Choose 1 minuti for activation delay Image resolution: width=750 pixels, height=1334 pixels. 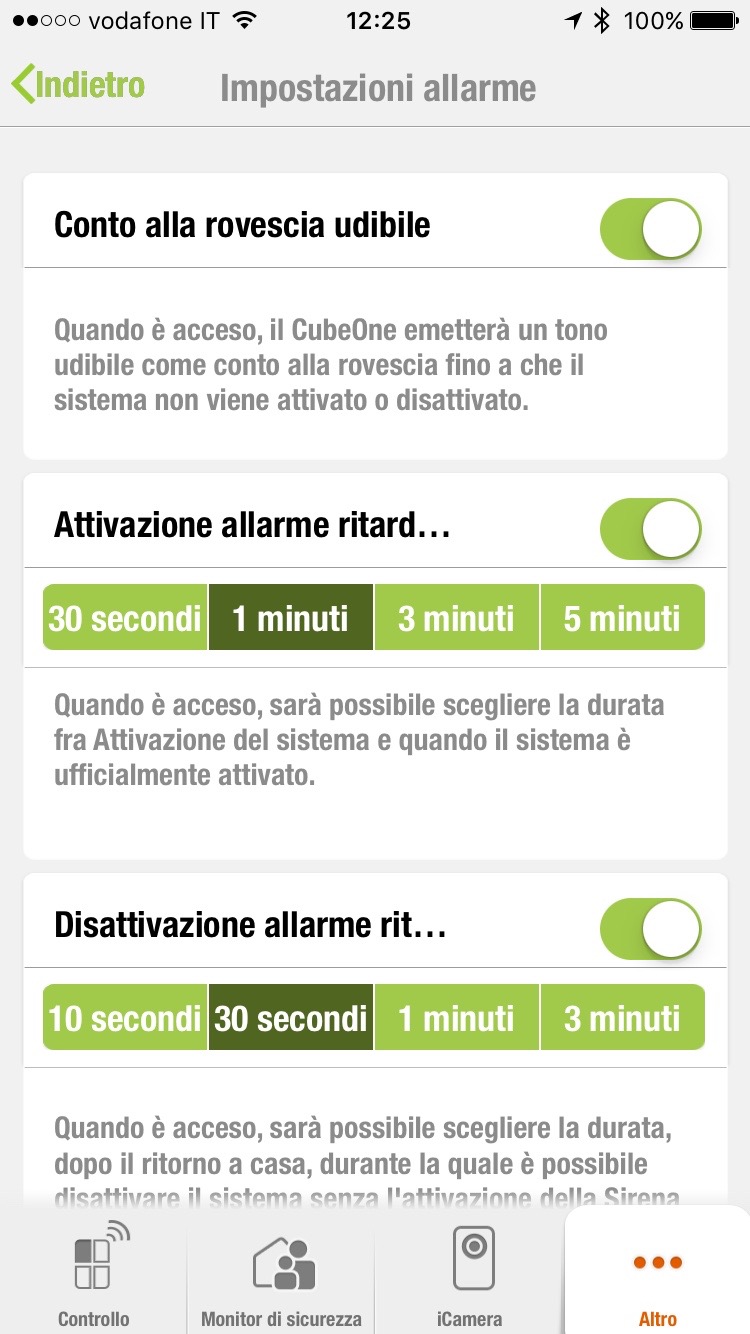tap(291, 618)
